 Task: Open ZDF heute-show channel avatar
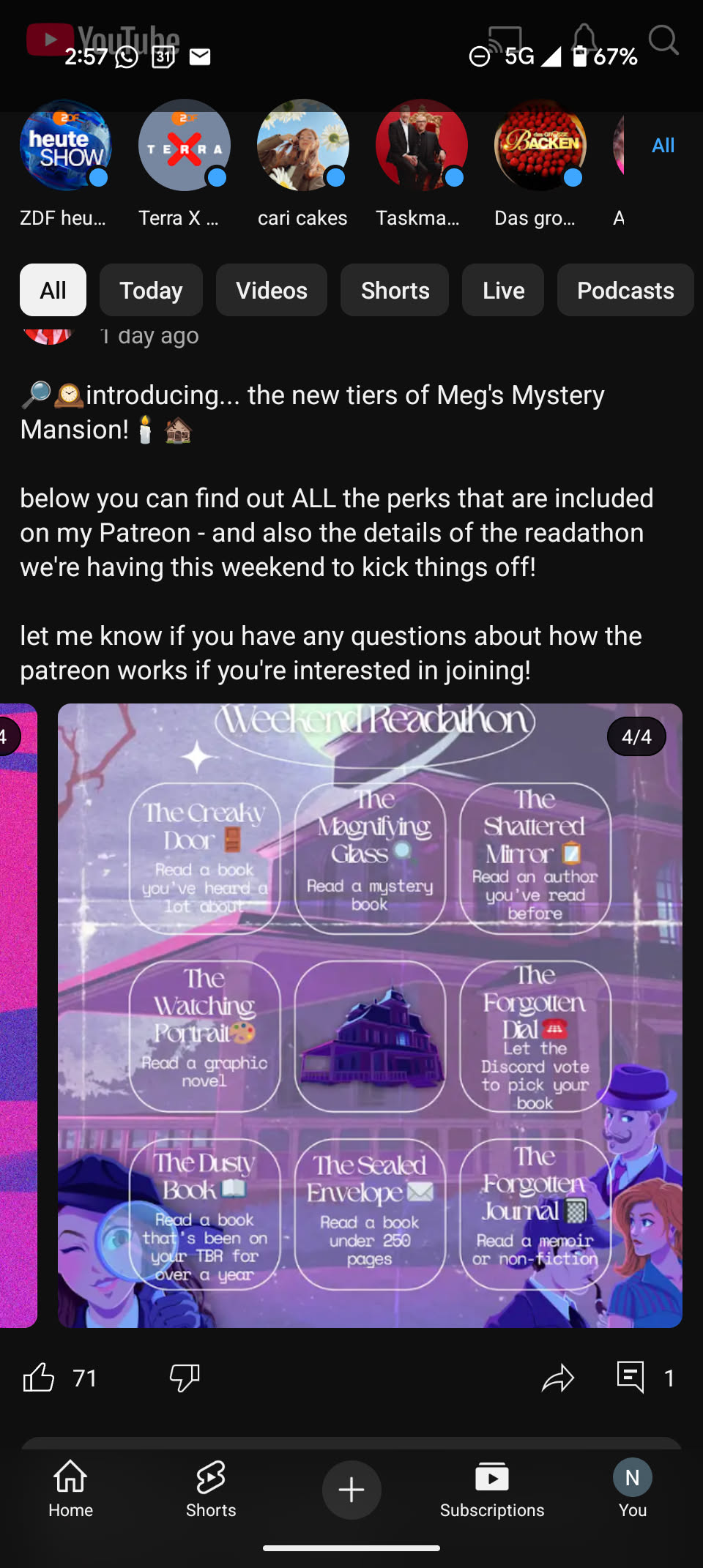tap(65, 145)
